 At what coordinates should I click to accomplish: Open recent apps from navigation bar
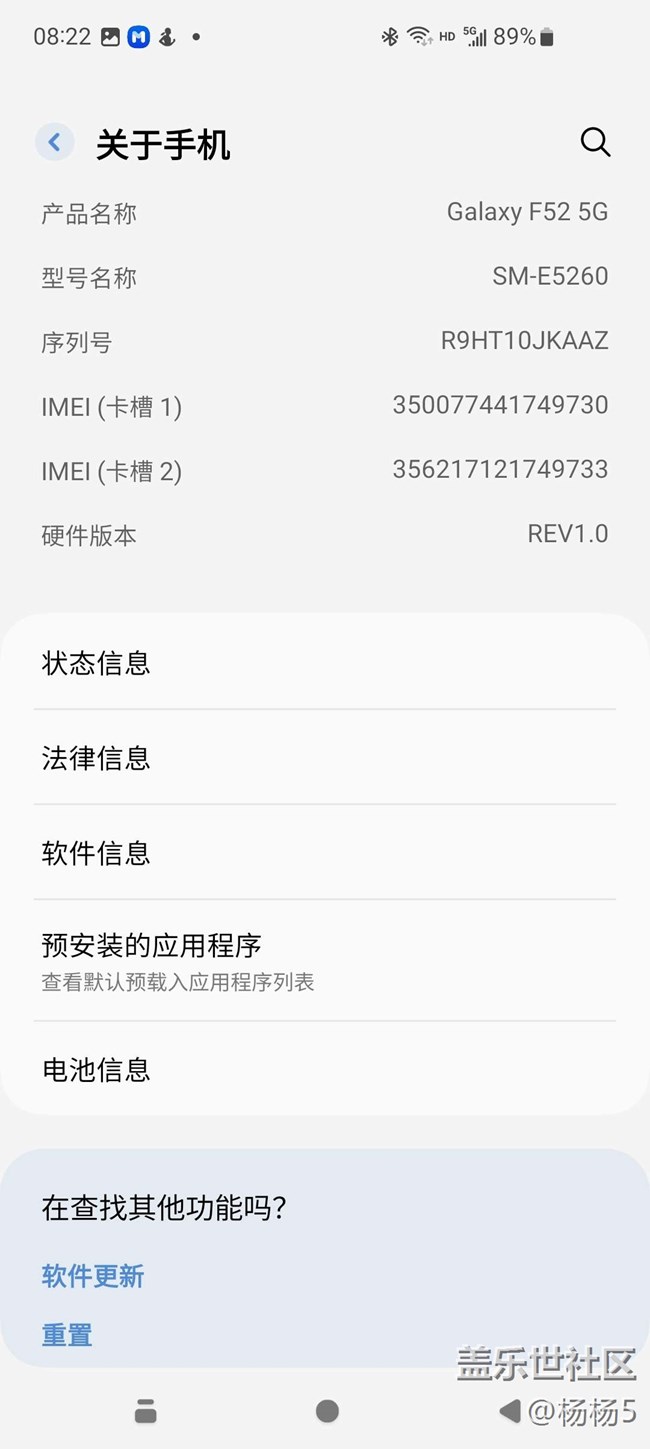point(145,1411)
